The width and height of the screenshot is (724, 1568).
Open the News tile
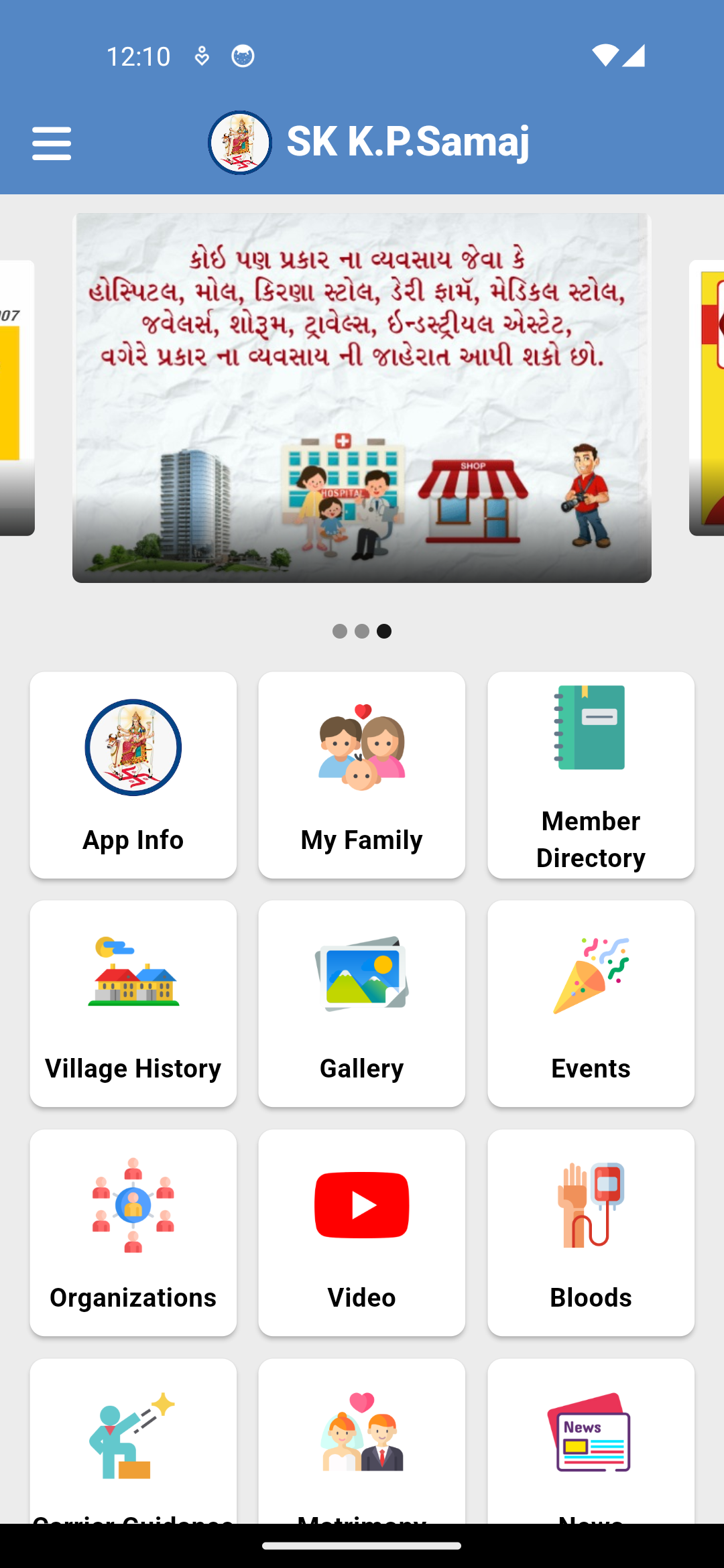pyautogui.click(x=591, y=1441)
